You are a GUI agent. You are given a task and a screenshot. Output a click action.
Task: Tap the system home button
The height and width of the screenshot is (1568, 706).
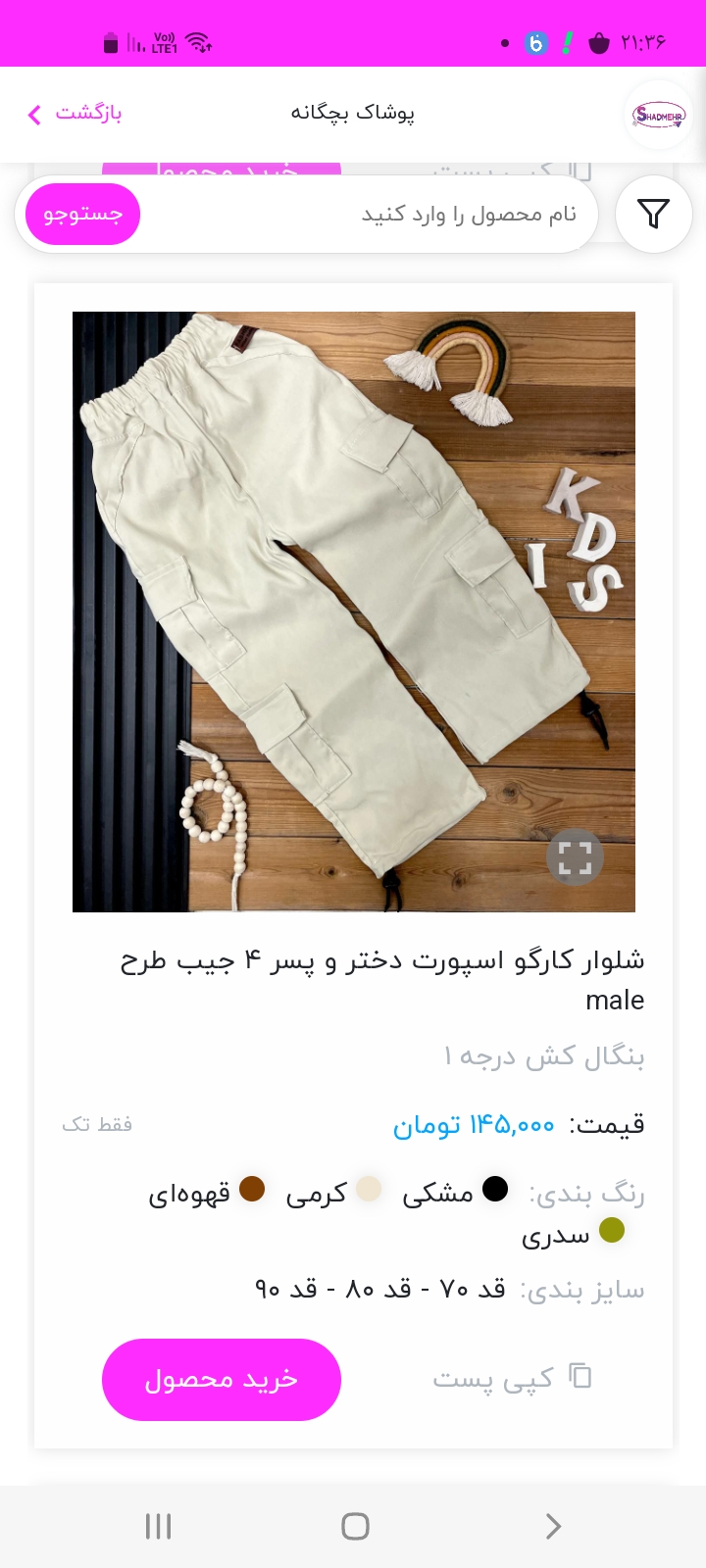[x=355, y=1526]
